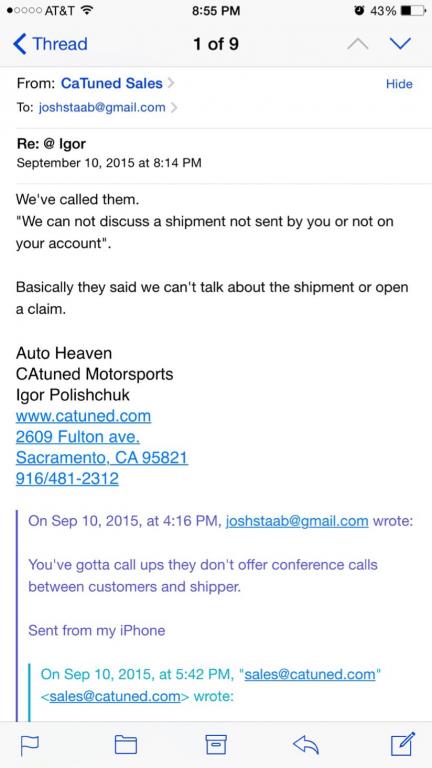Hide the sender details
432x768 pixels.
point(399,84)
